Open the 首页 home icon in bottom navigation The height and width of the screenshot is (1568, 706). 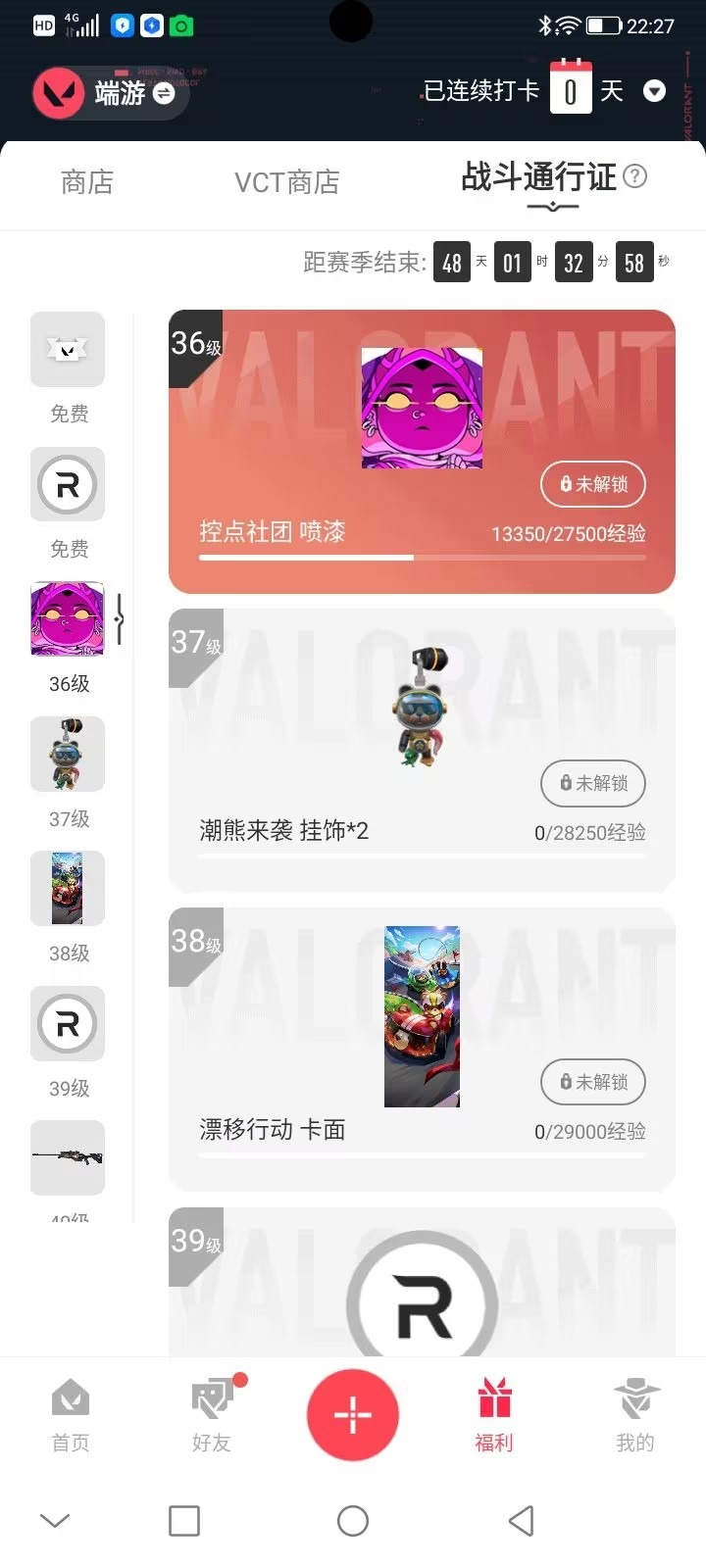tap(69, 1416)
